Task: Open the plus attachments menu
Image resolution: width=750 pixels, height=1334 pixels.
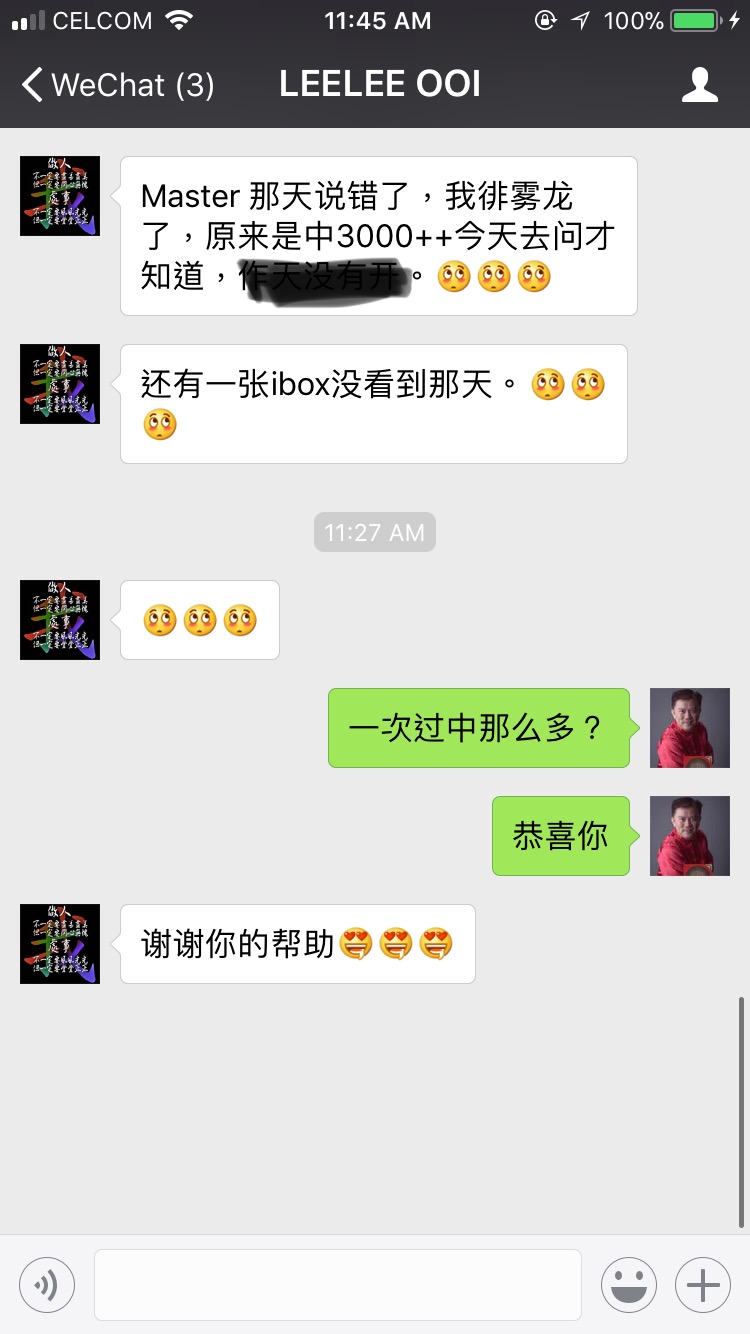Action: 703,1285
